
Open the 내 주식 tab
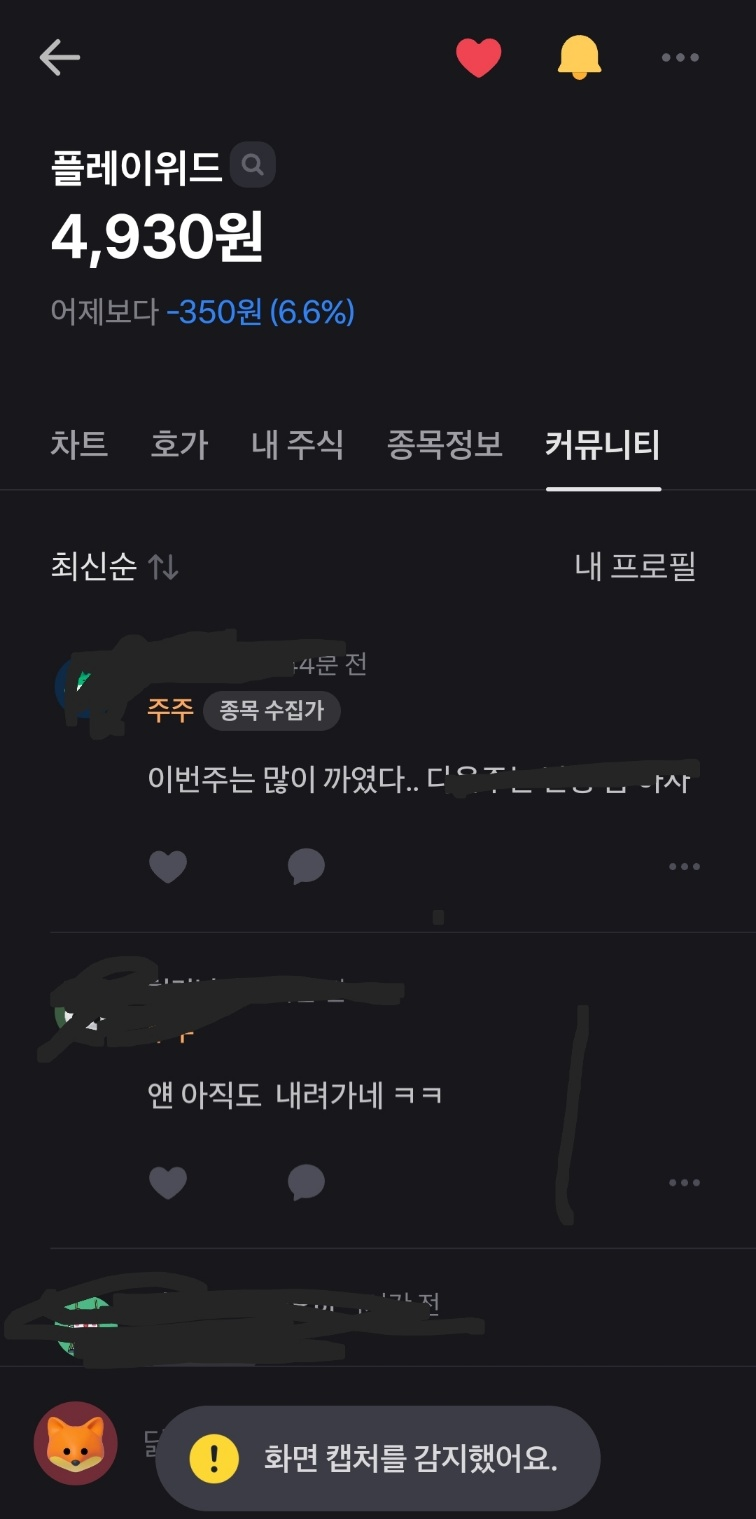[x=297, y=444]
